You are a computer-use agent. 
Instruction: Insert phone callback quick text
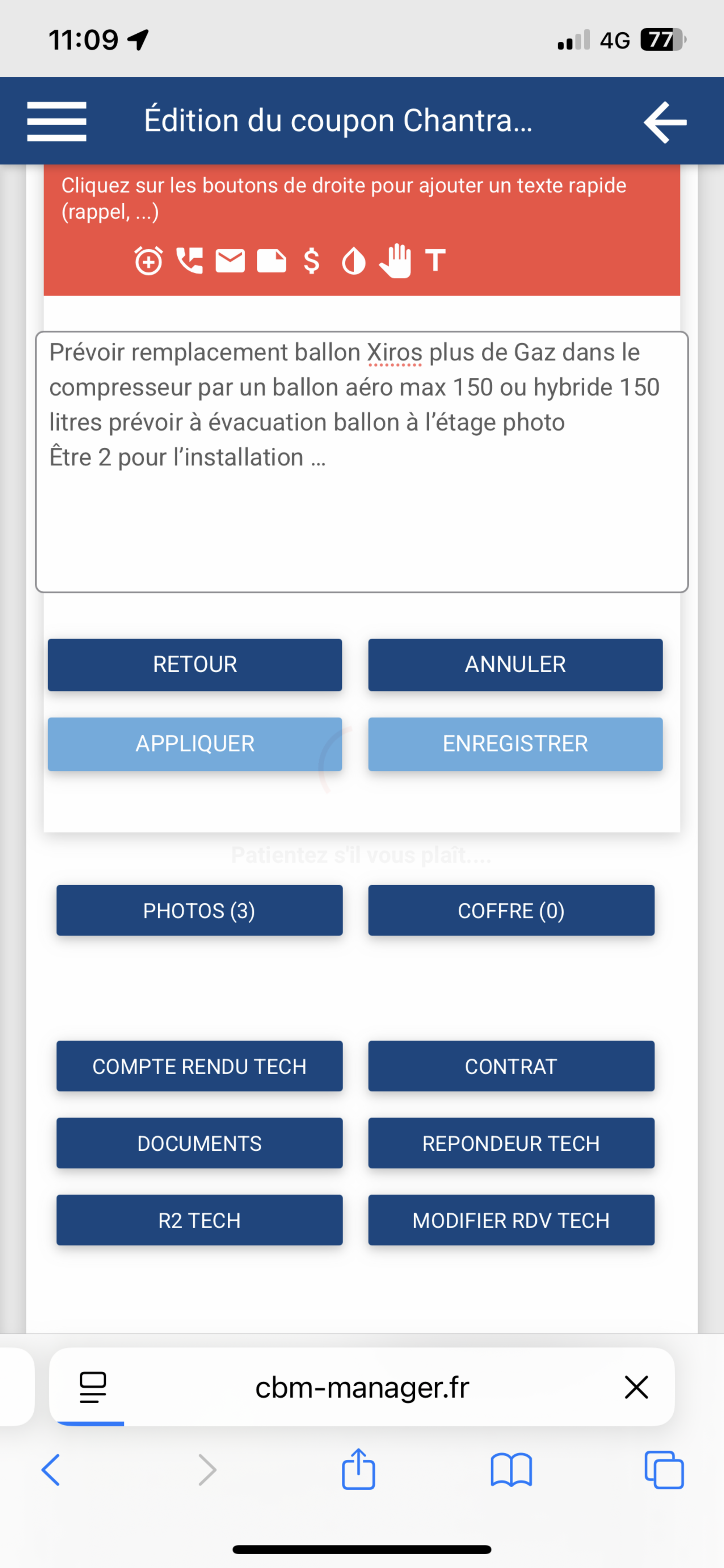coord(189,261)
